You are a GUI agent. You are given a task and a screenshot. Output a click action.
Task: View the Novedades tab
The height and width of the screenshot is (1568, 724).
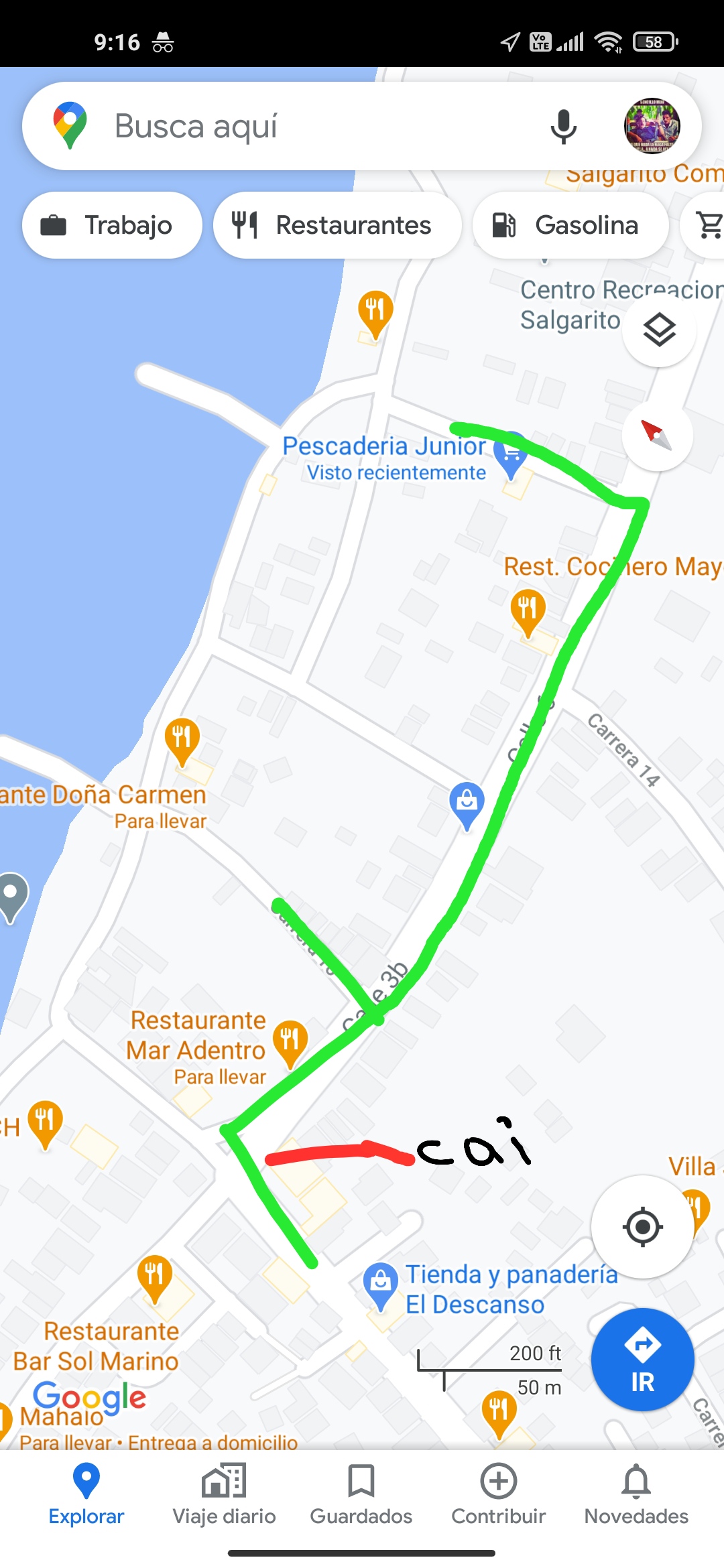[636, 1494]
